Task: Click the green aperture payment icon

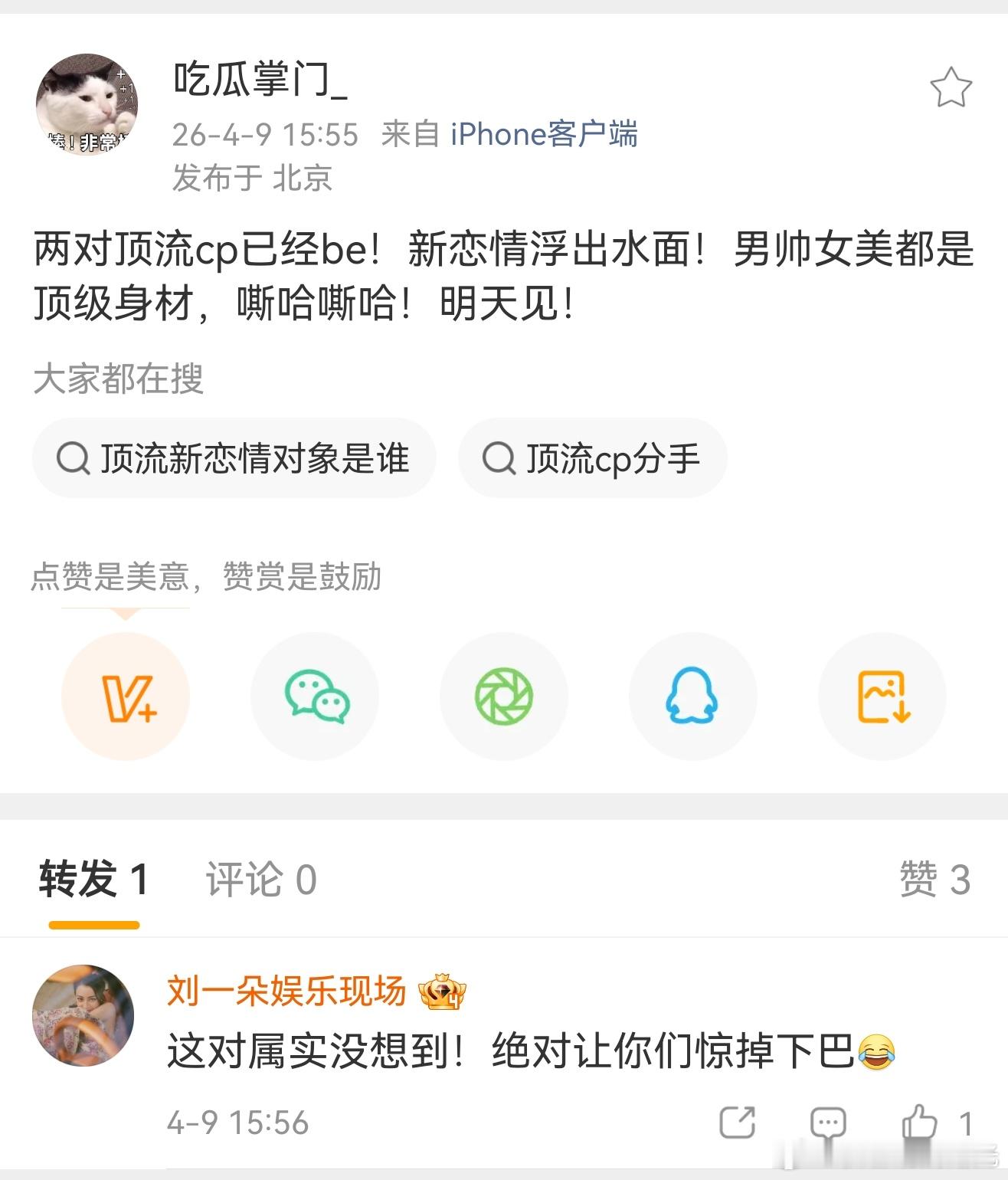Action: [504, 696]
